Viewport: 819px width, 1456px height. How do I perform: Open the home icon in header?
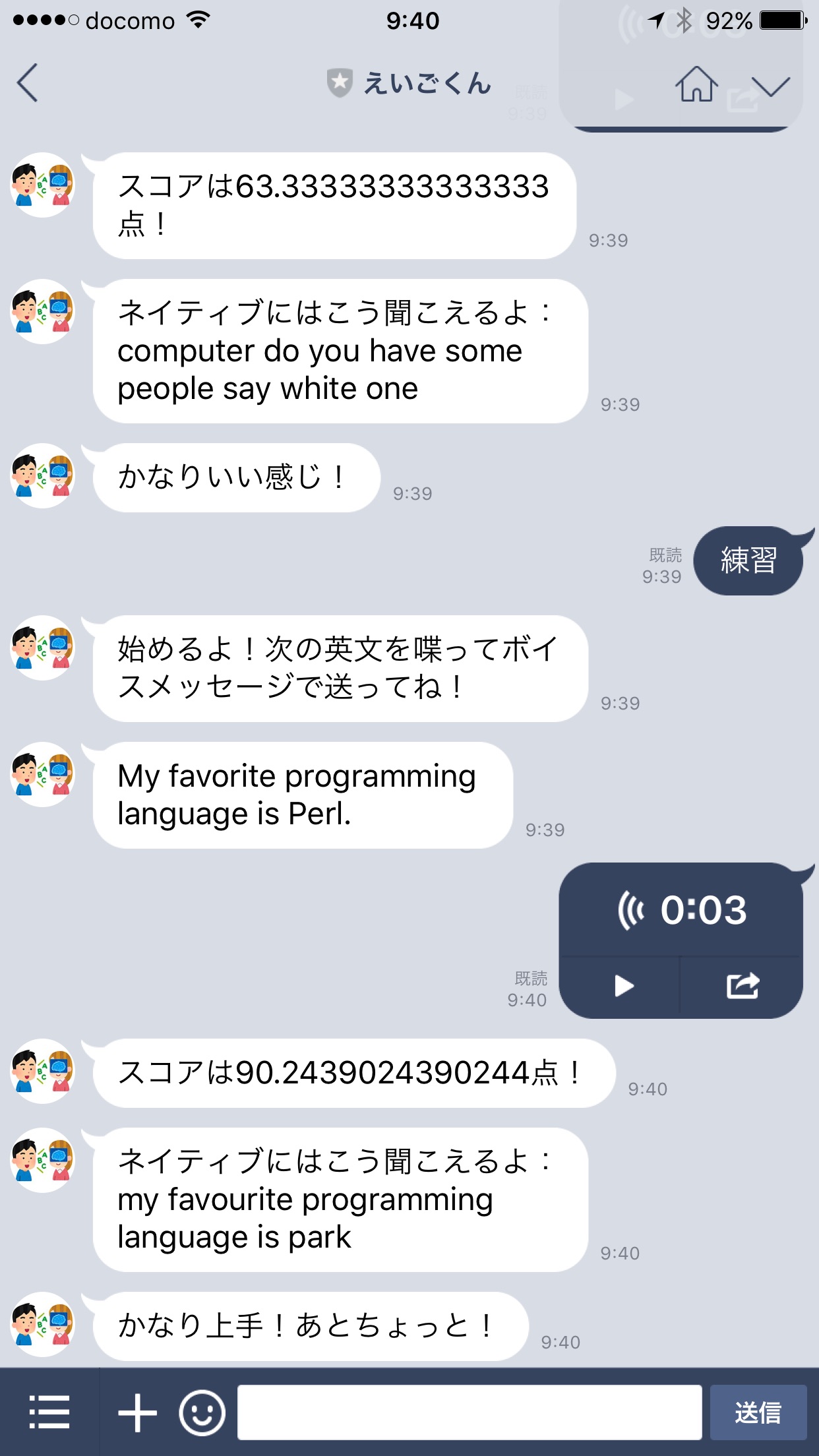pos(696,84)
